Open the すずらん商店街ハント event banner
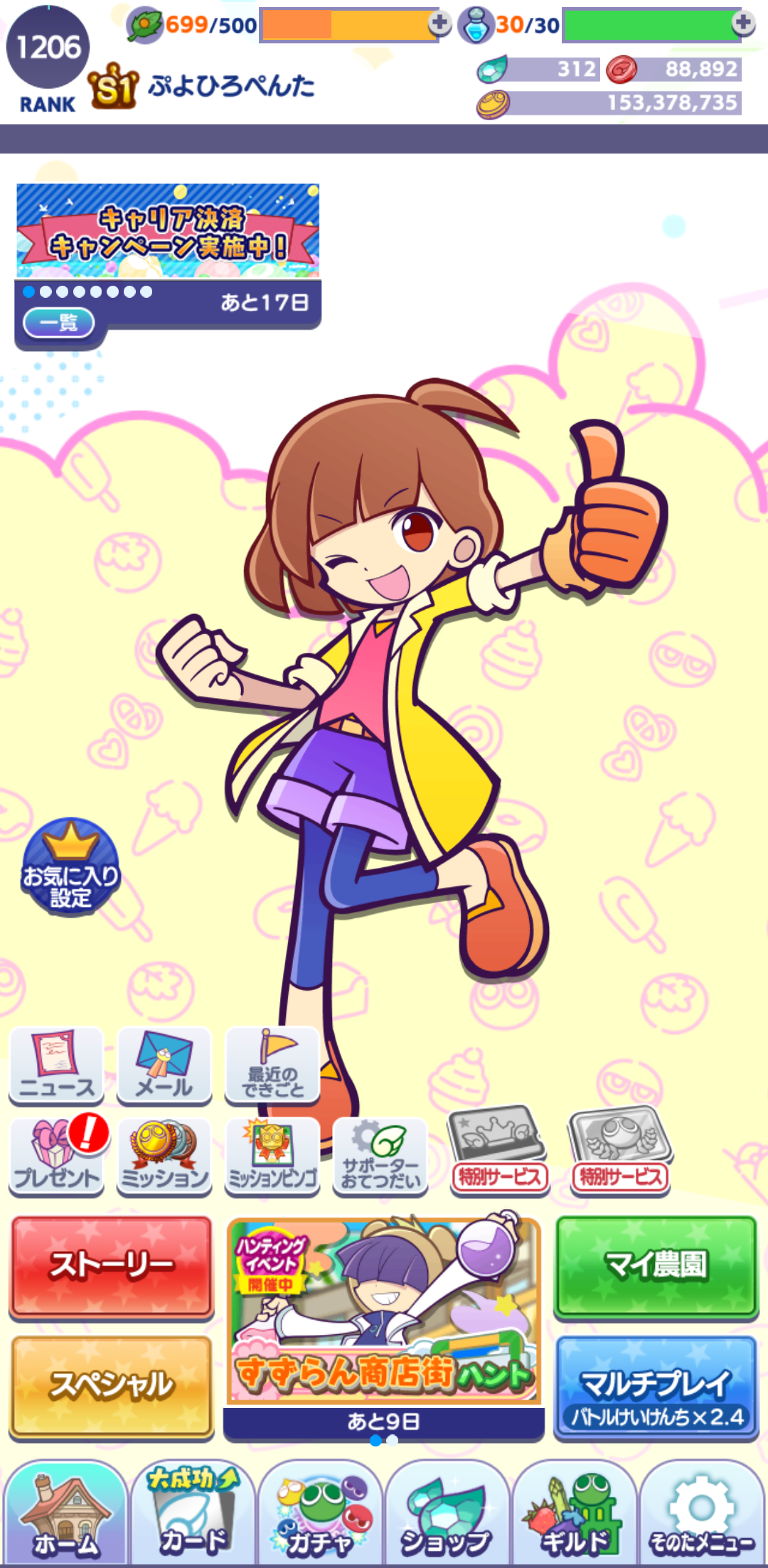768x1568 pixels. pos(384,1311)
